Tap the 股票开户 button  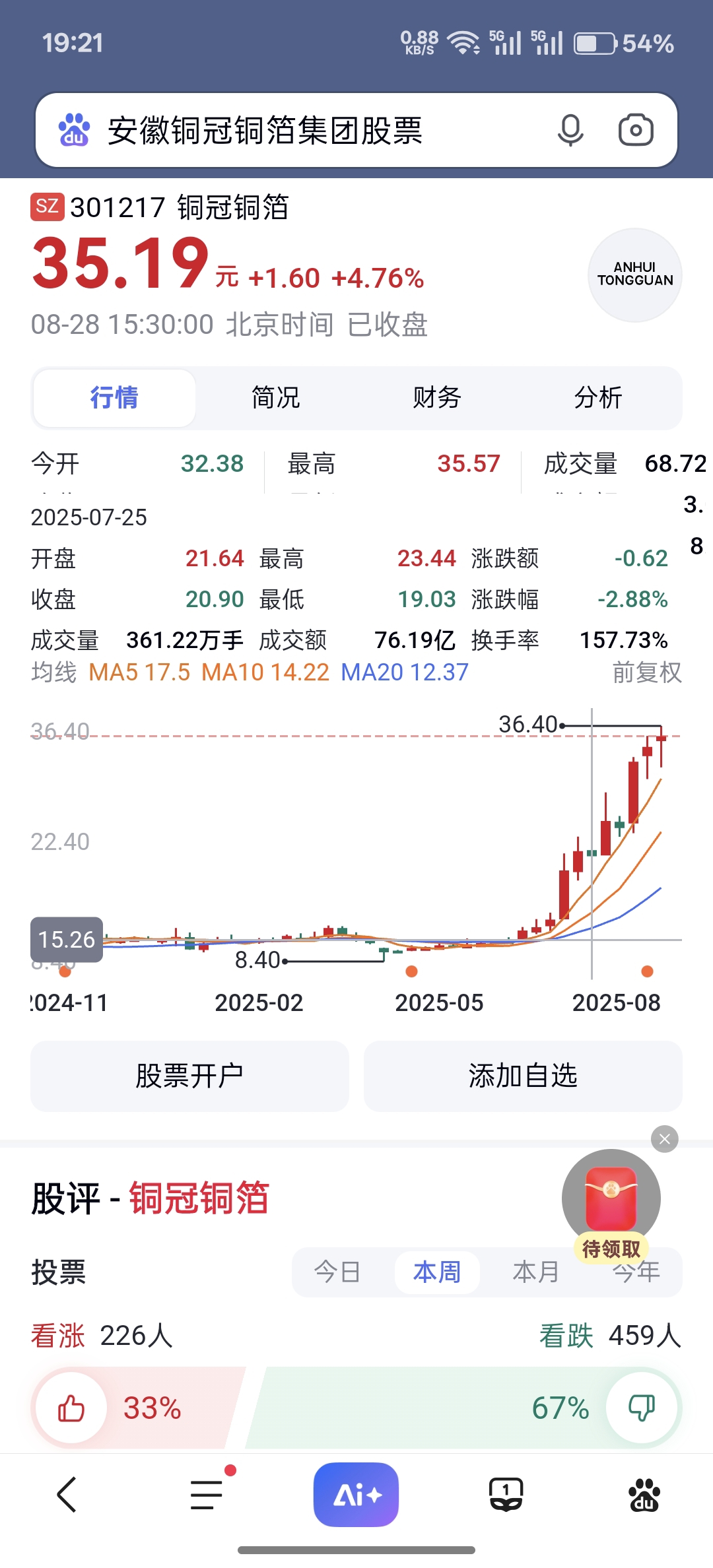click(189, 1076)
